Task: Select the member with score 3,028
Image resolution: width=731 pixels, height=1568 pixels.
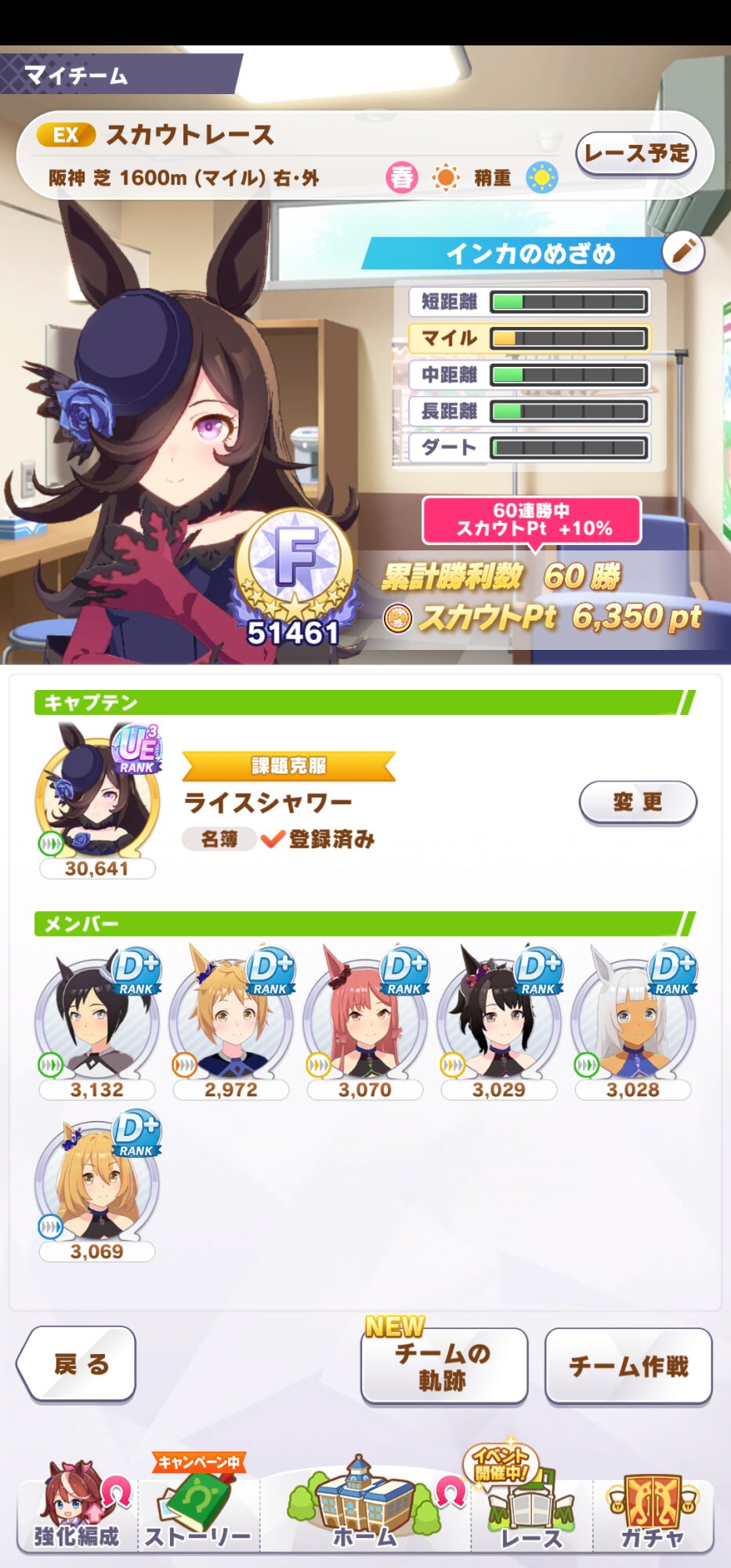Action: [x=633, y=1021]
